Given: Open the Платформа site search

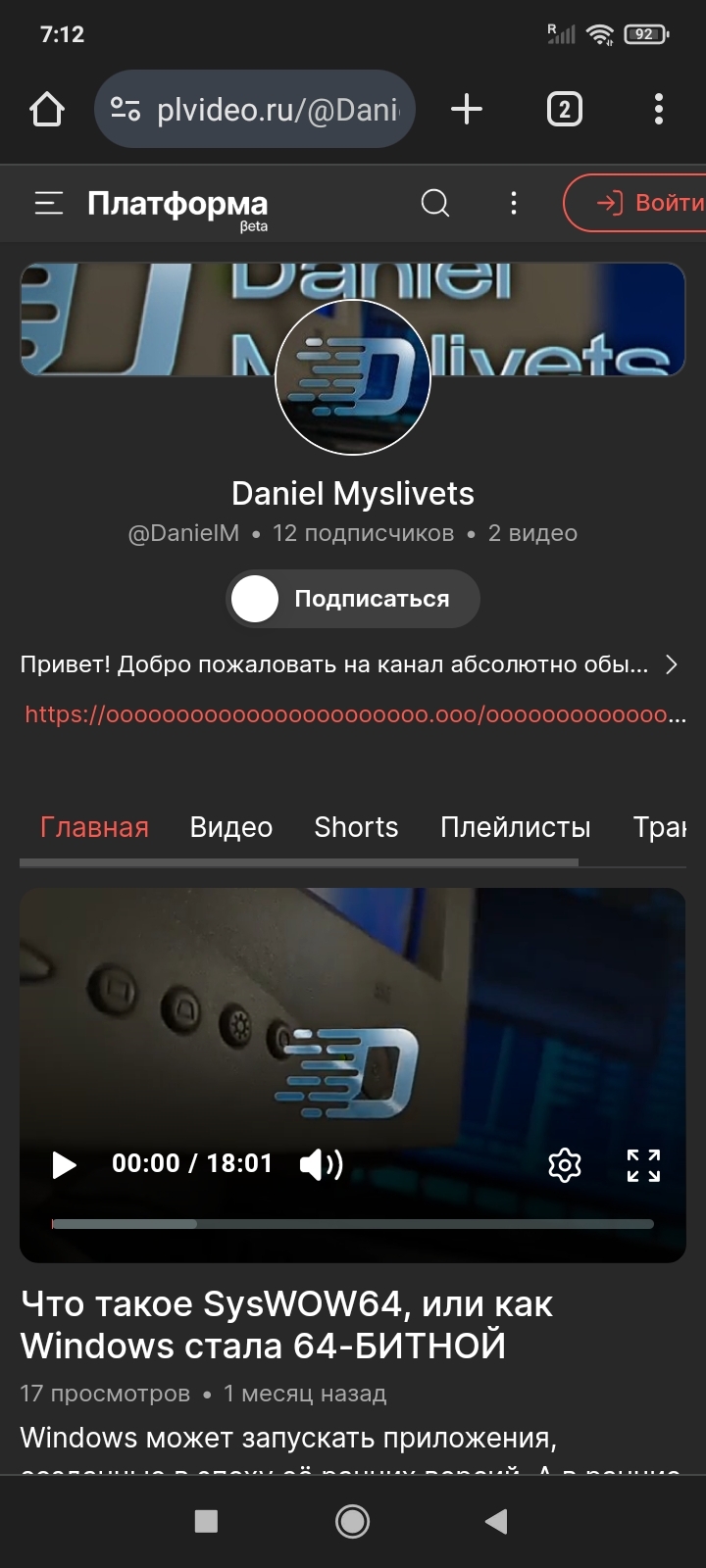Looking at the screenshot, I should (x=435, y=203).
